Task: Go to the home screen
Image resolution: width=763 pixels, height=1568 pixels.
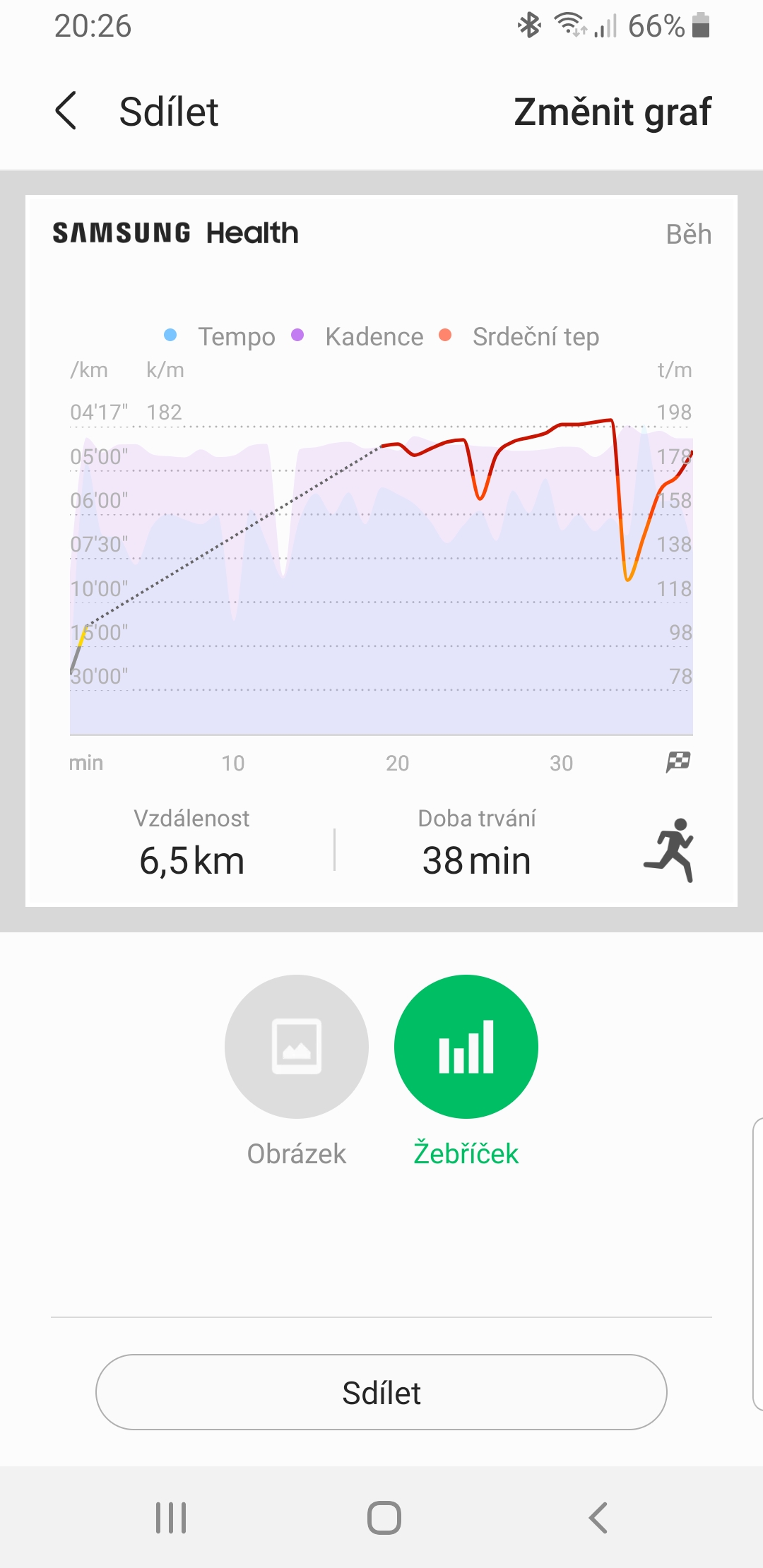Action: click(384, 1518)
